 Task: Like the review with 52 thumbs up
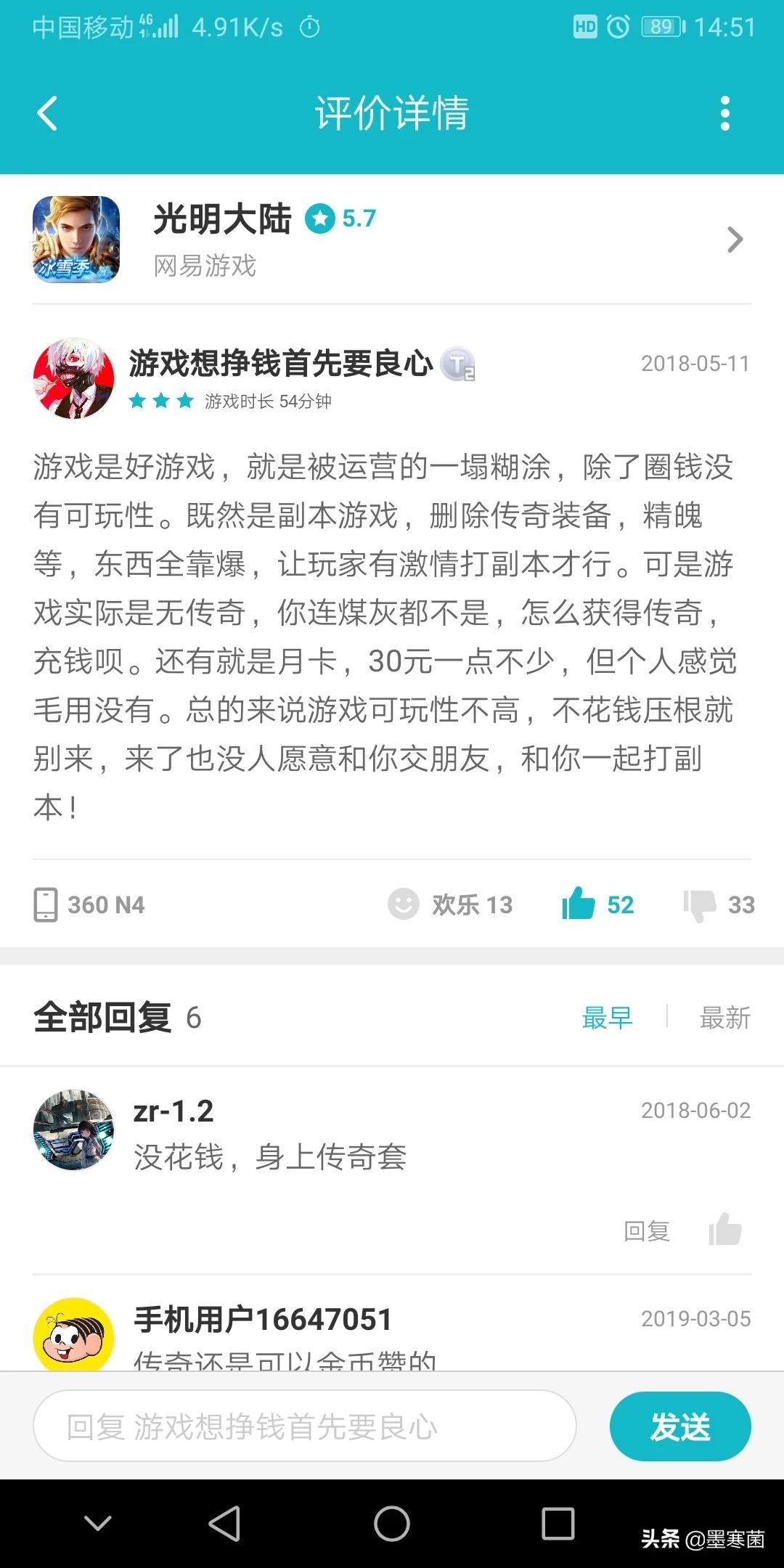click(x=598, y=905)
